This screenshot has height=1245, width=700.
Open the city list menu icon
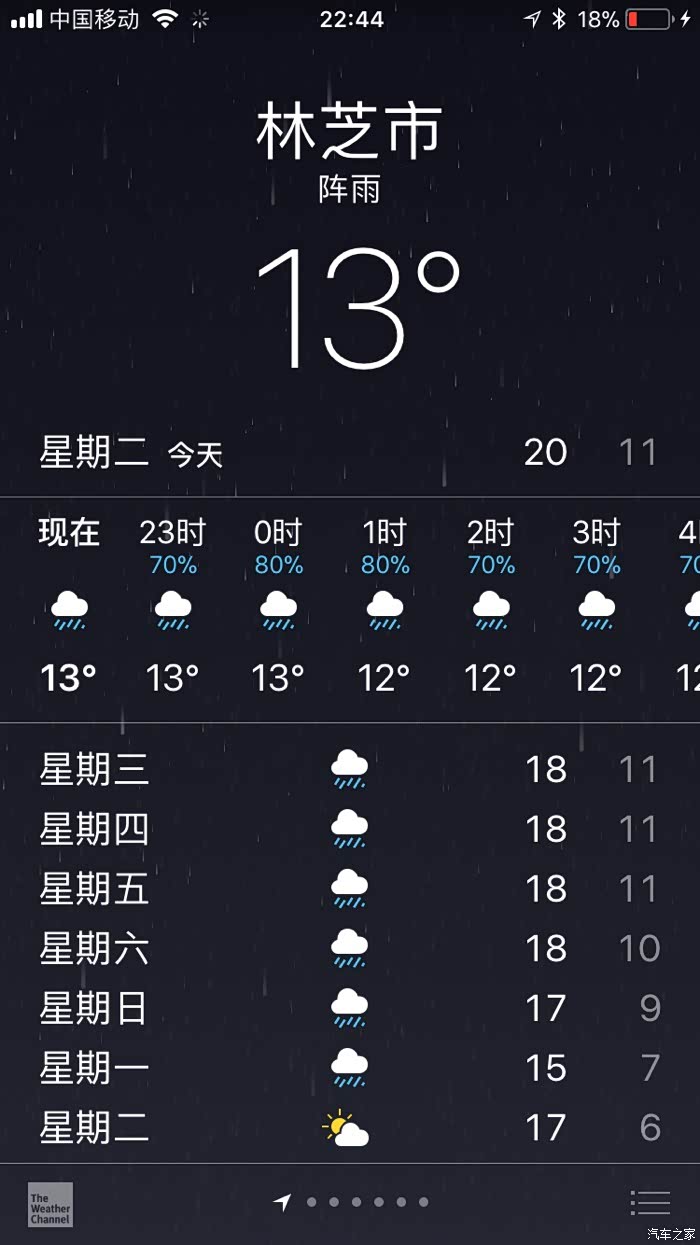pos(650,1203)
